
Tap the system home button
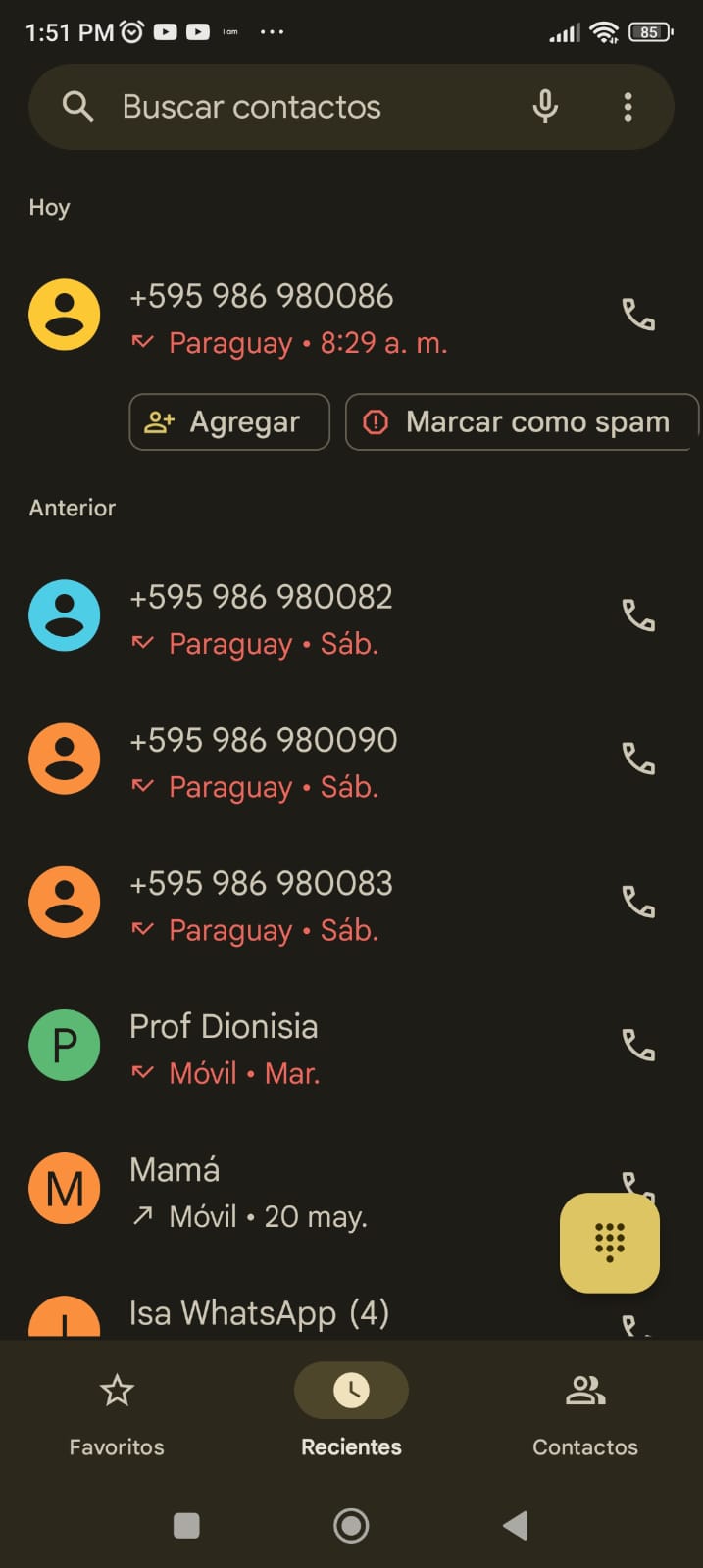click(351, 1526)
